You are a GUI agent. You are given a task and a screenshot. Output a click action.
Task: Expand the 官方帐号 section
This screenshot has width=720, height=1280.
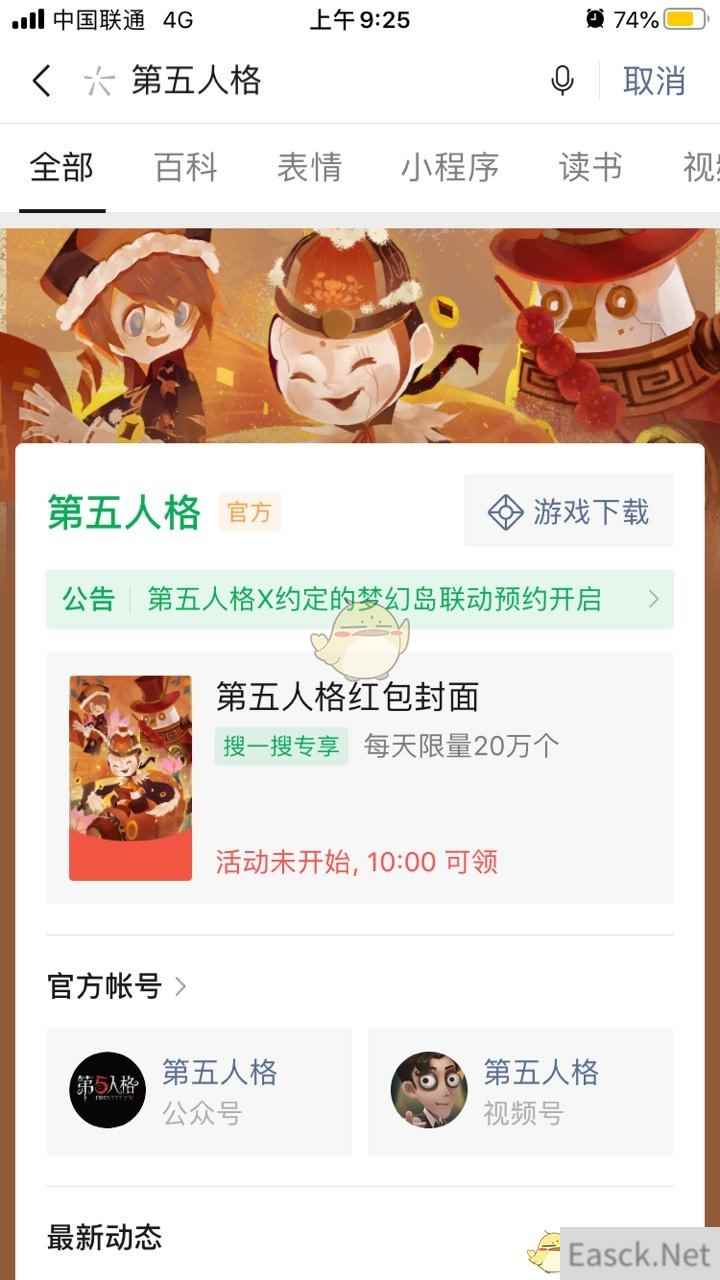coord(117,986)
